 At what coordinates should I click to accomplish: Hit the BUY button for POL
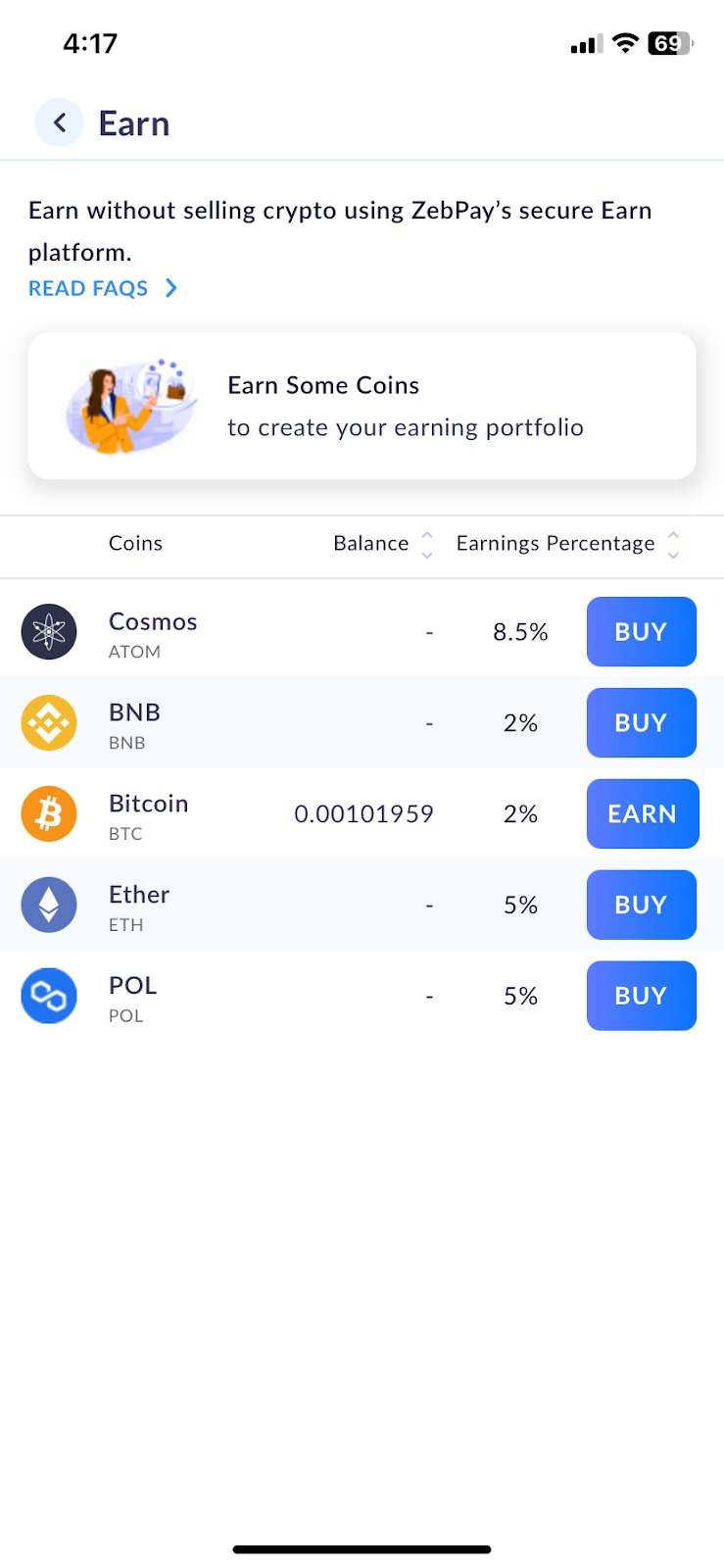641,996
